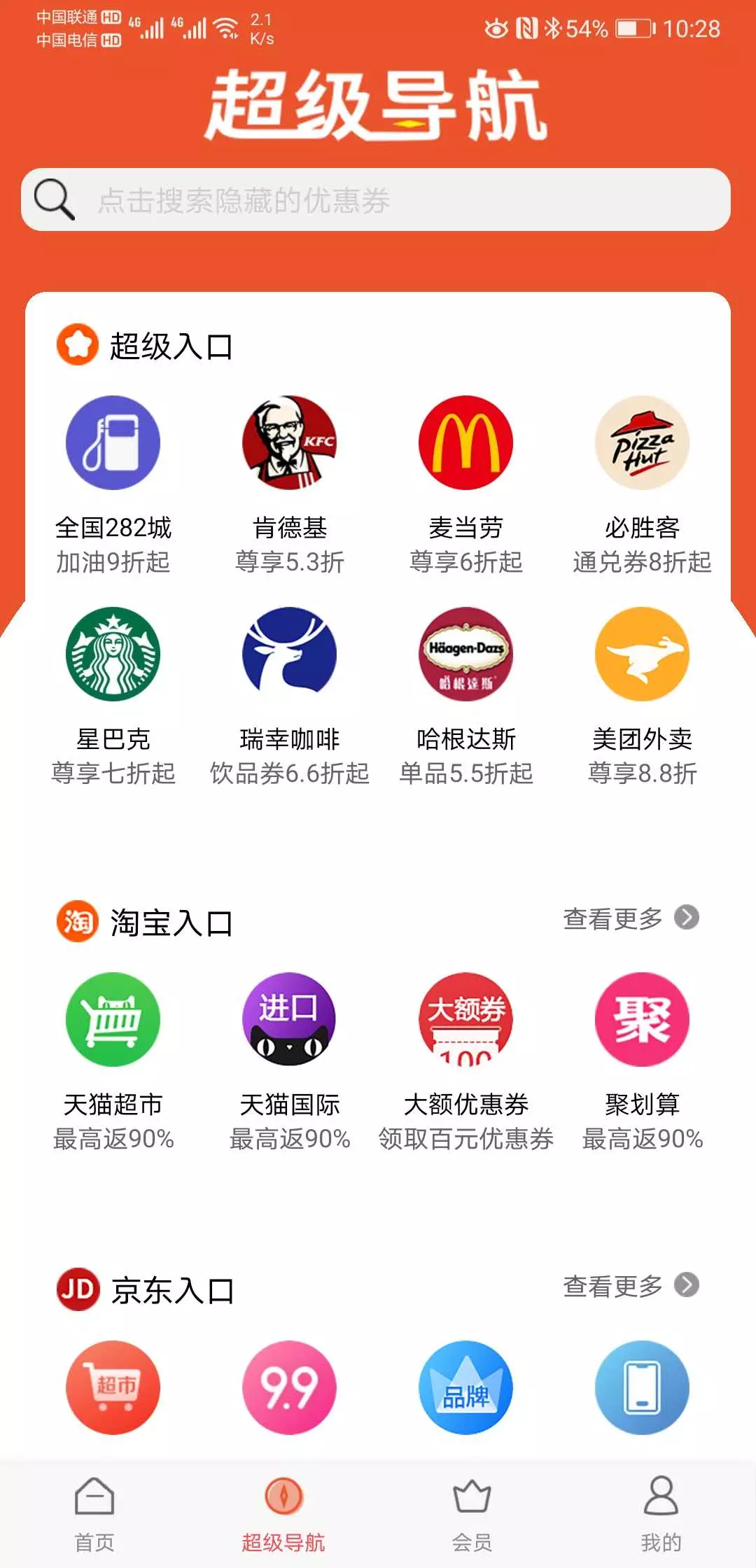This screenshot has width=756, height=1568.
Task: Open the JD 品牌 brand icon
Action: point(465,1387)
